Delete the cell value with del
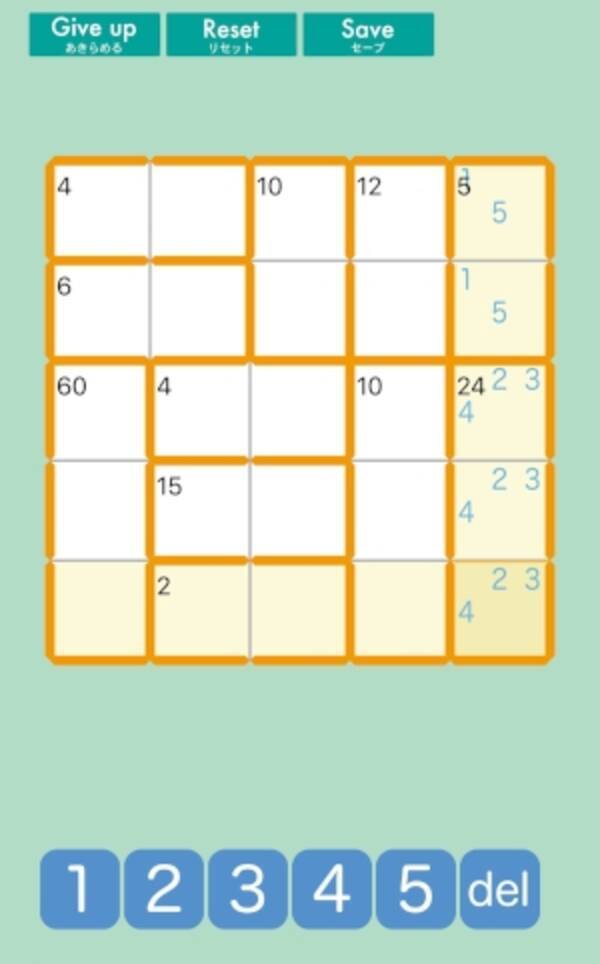 click(499, 888)
